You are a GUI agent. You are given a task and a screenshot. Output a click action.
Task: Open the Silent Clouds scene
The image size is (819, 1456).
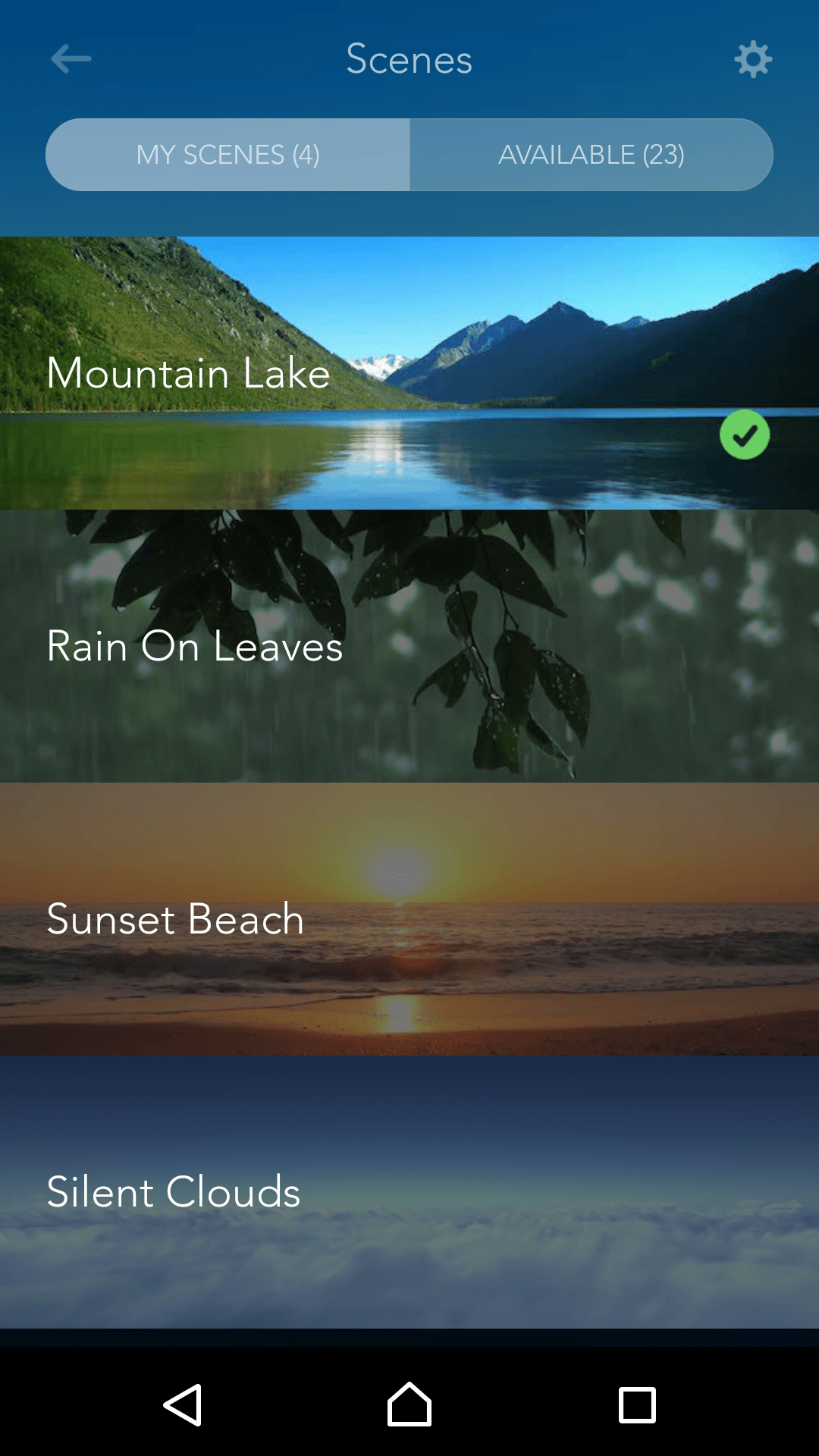tap(409, 1192)
